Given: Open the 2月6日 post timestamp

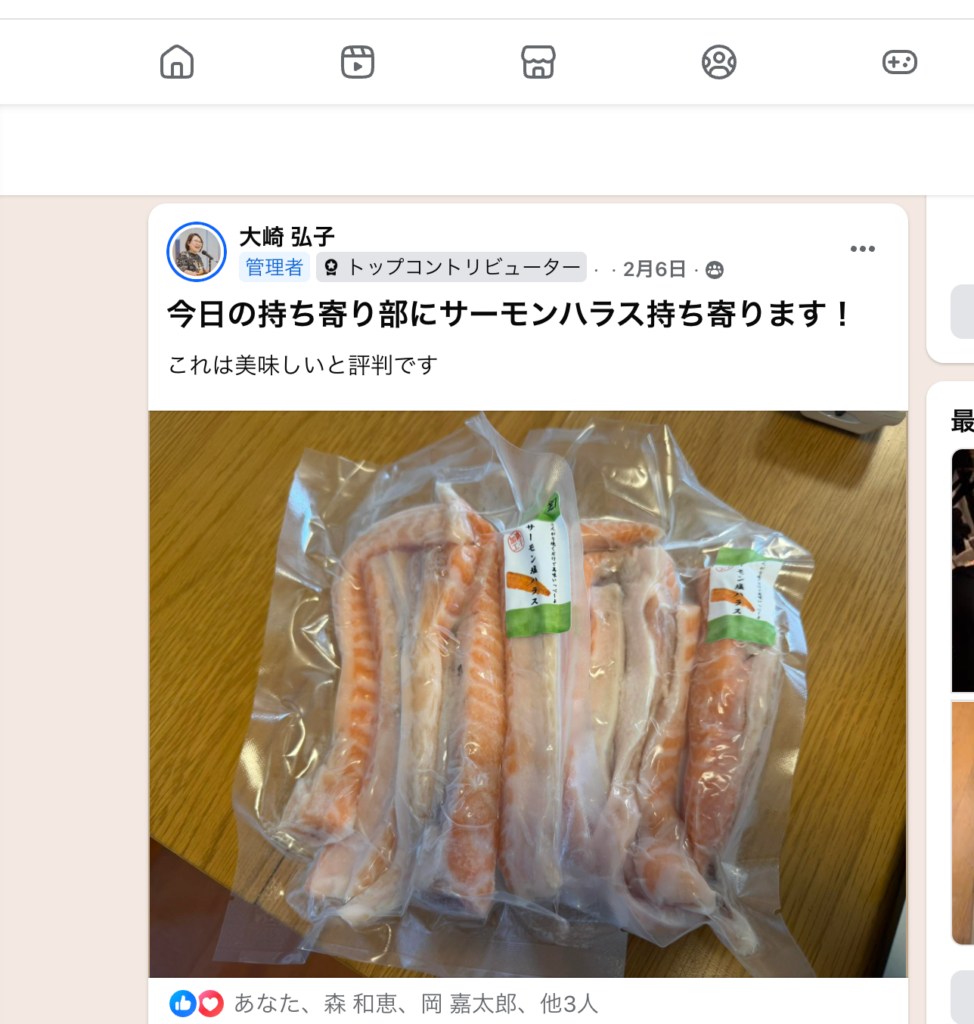Looking at the screenshot, I should (x=654, y=269).
